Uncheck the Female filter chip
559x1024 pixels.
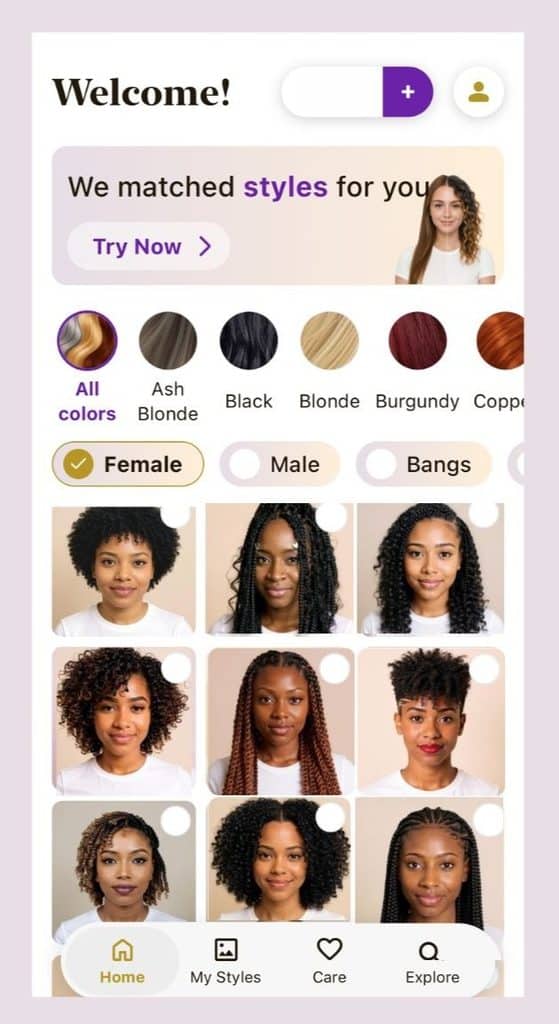click(x=128, y=464)
